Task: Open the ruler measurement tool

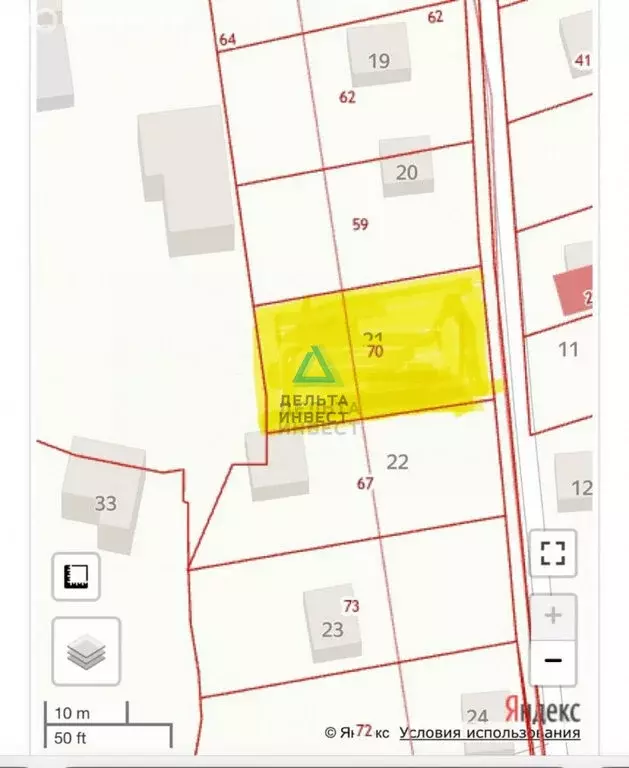Action: click(x=76, y=577)
